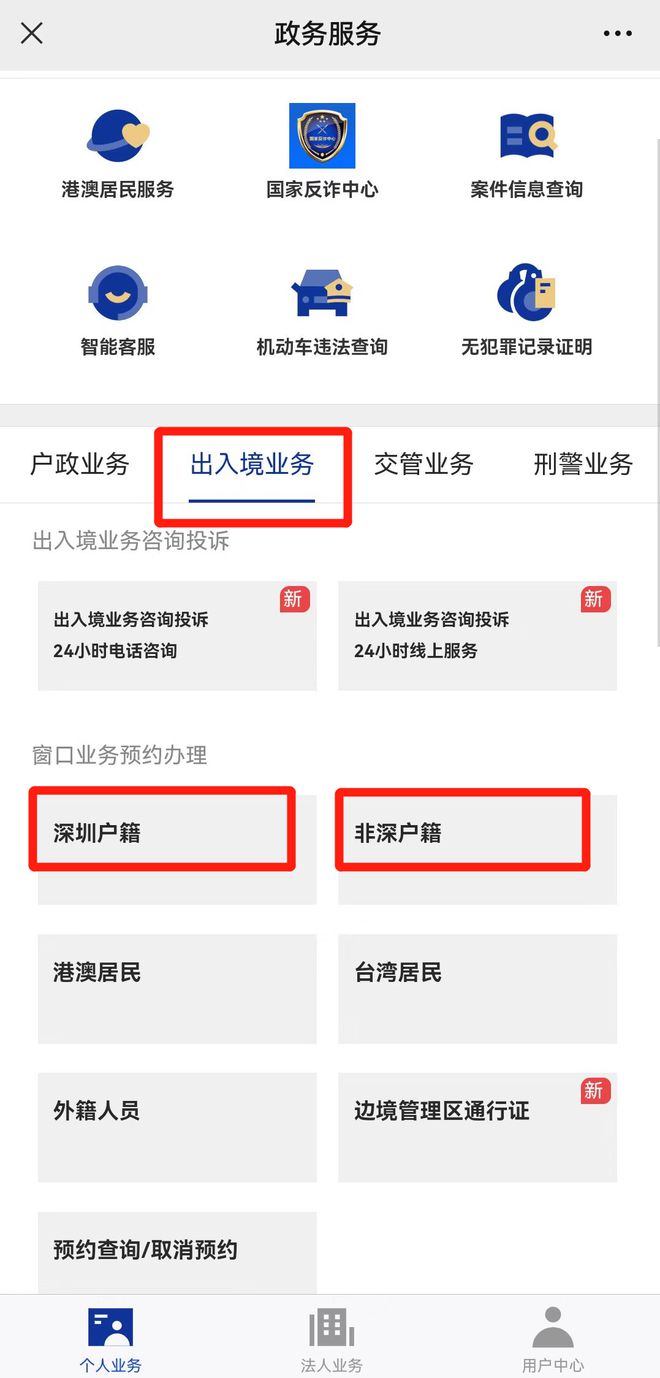
Task: Select 非深户籍 appointment option
Action: (x=462, y=832)
